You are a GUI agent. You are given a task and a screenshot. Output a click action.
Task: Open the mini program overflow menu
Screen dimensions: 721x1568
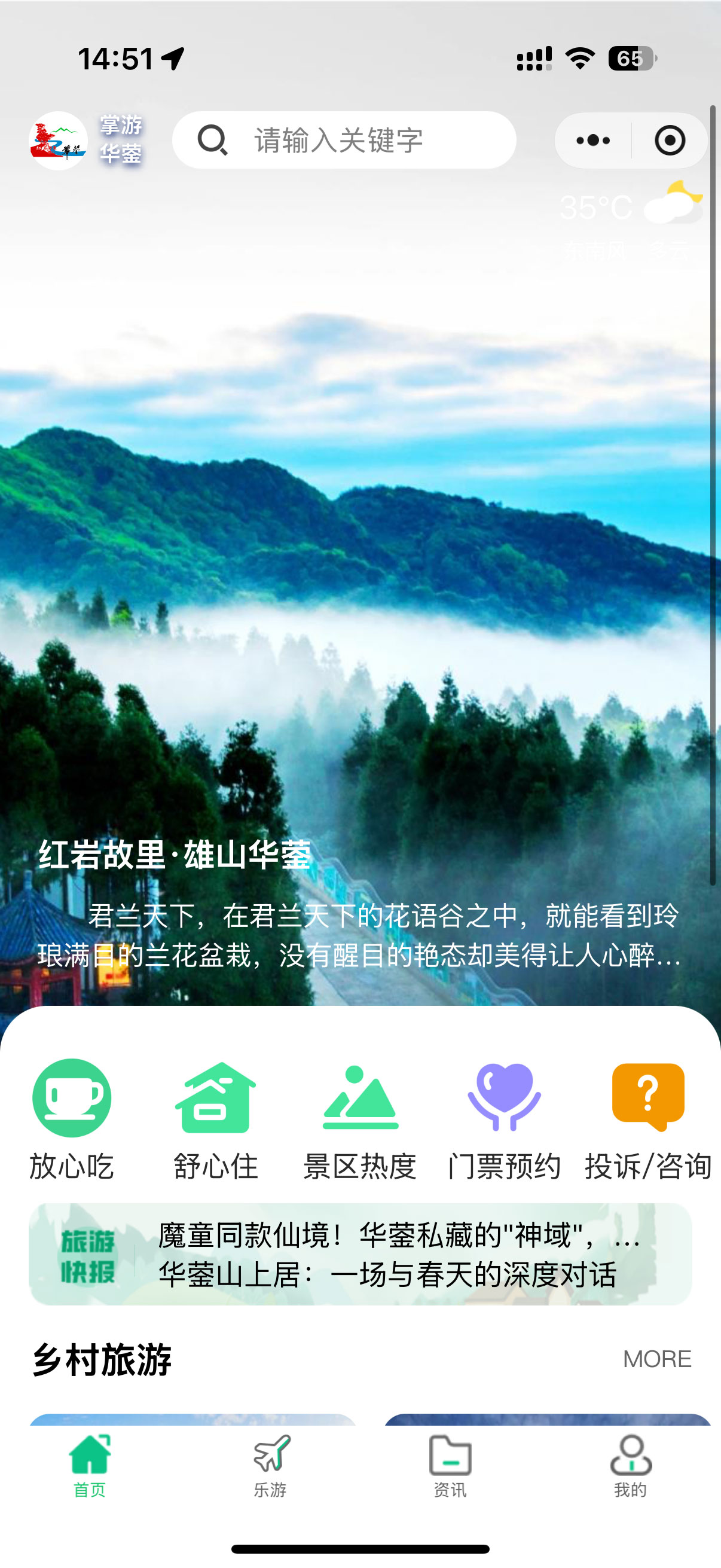tap(592, 141)
